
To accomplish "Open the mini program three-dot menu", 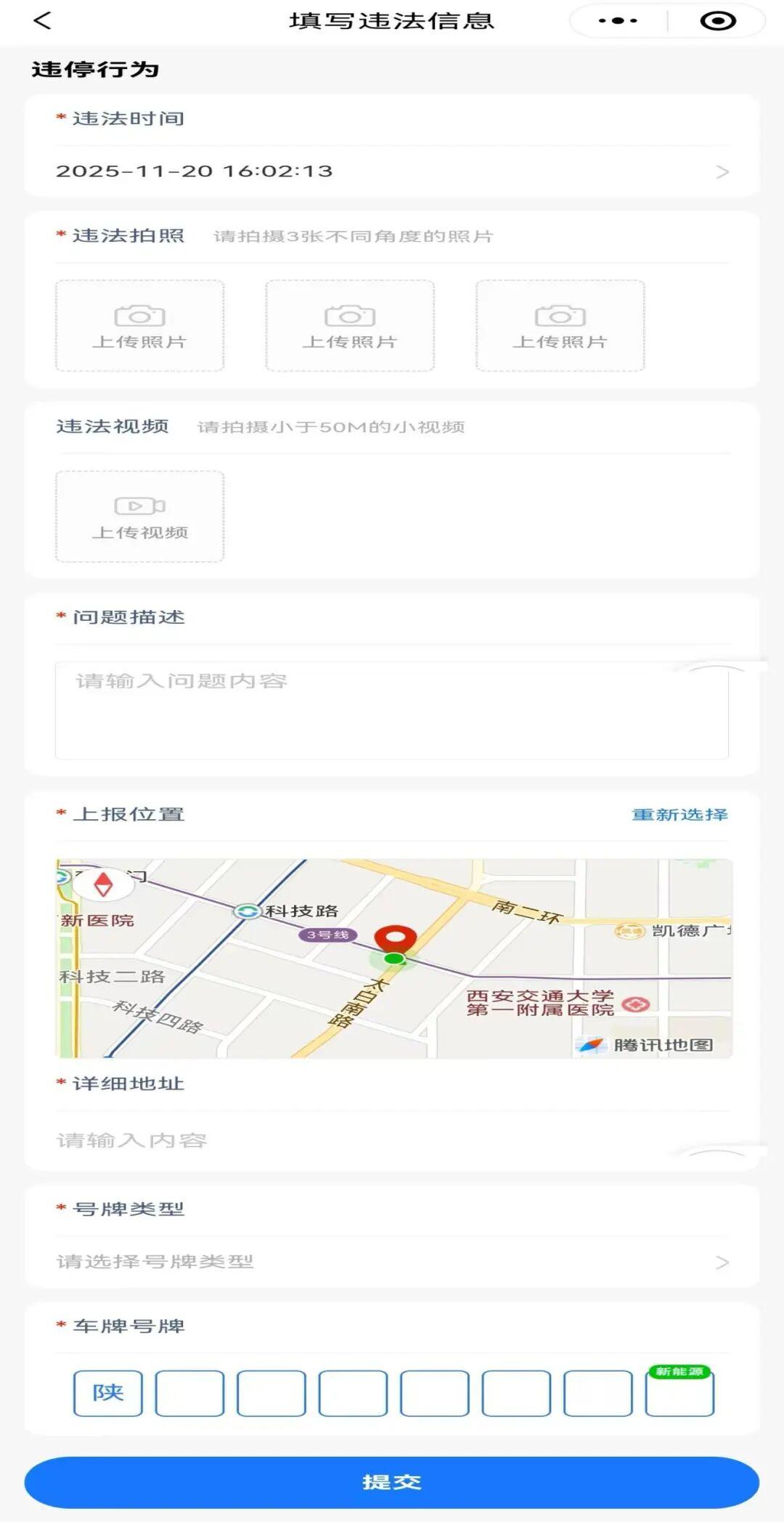I will tap(618, 21).
